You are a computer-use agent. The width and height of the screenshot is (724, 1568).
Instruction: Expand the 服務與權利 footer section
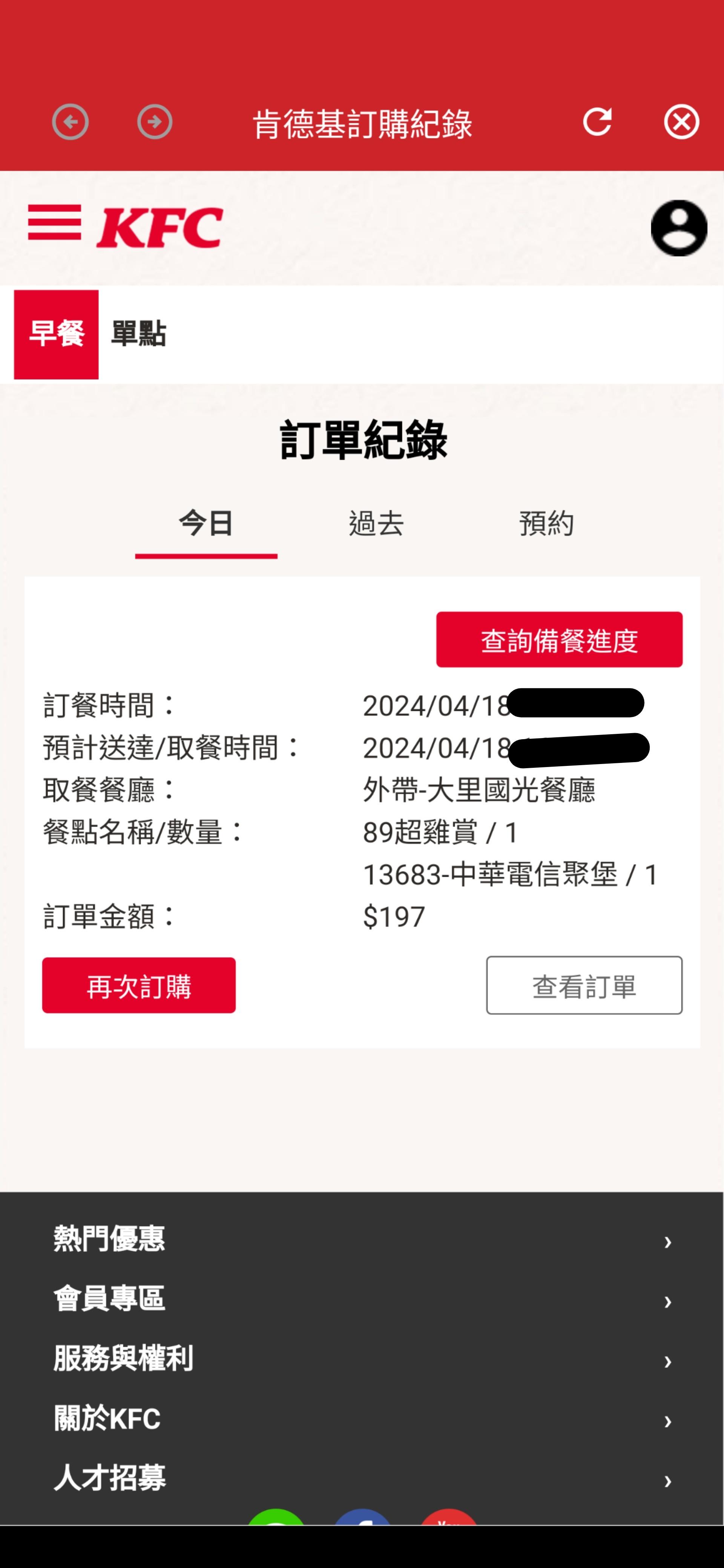pos(362,1358)
